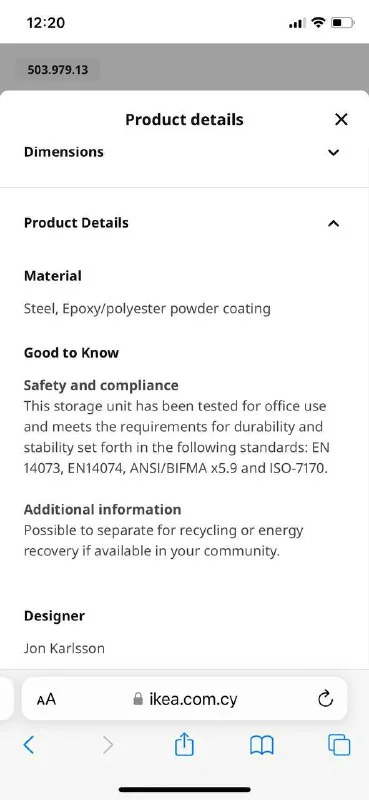Close the Product details sheet
Screen dimensions: 369x800
(x=341, y=119)
